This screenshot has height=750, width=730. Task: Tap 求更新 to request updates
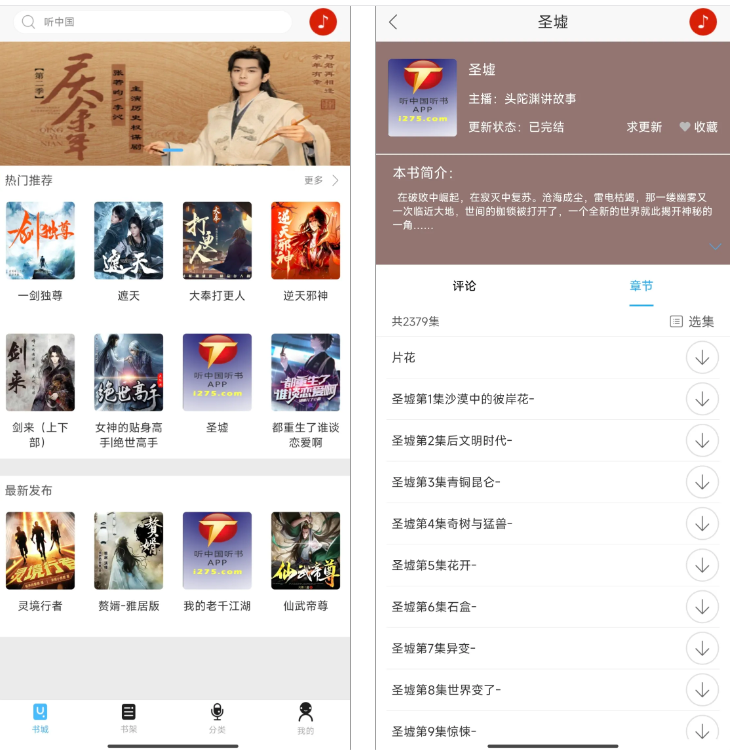(644, 127)
